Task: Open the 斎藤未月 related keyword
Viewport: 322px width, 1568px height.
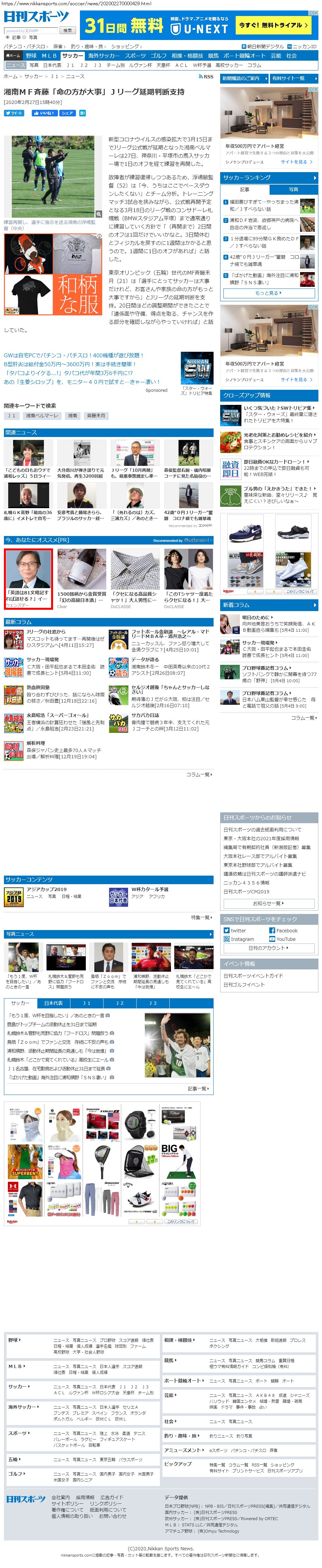Action: pos(96,416)
